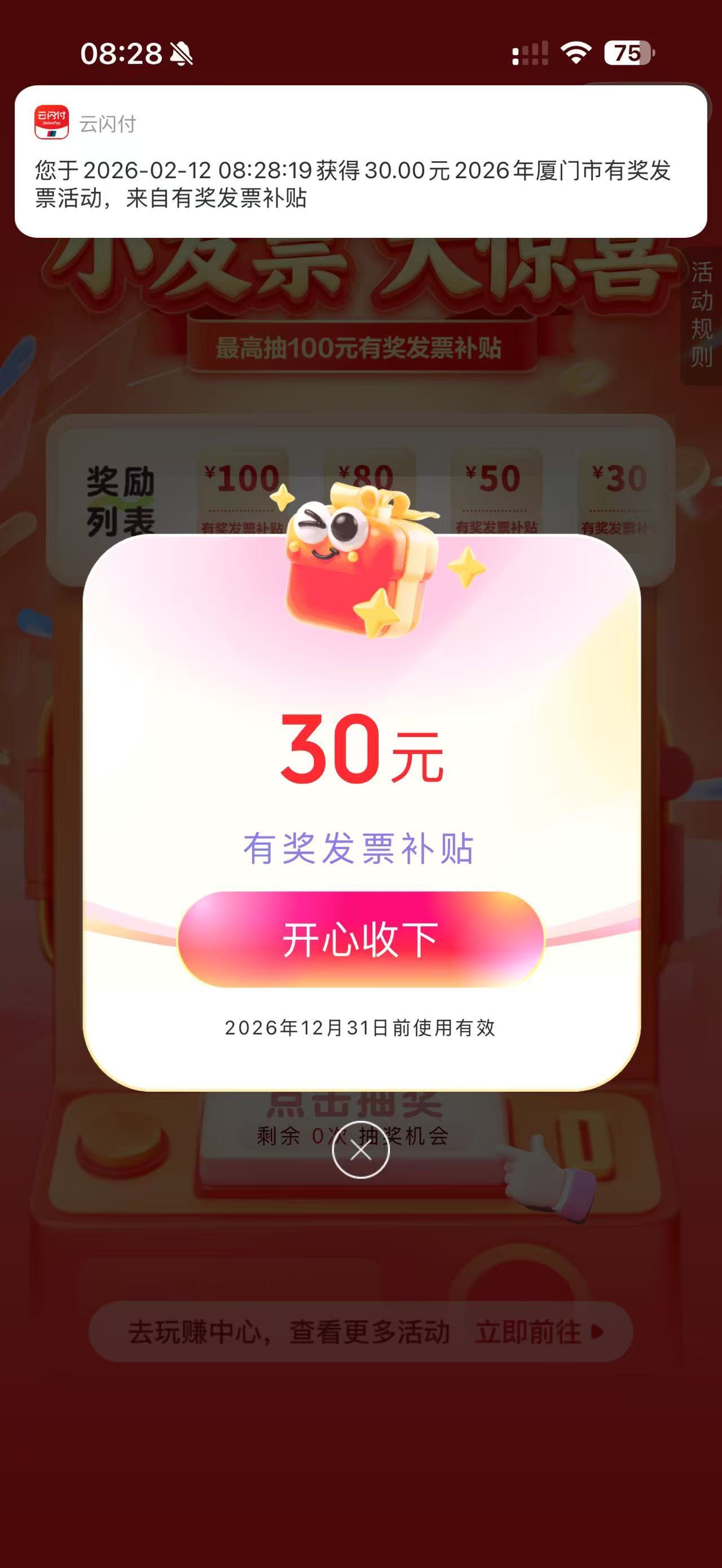Tap the 开心收下 button
Image resolution: width=722 pixels, height=1568 pixels.
point(360,939)
